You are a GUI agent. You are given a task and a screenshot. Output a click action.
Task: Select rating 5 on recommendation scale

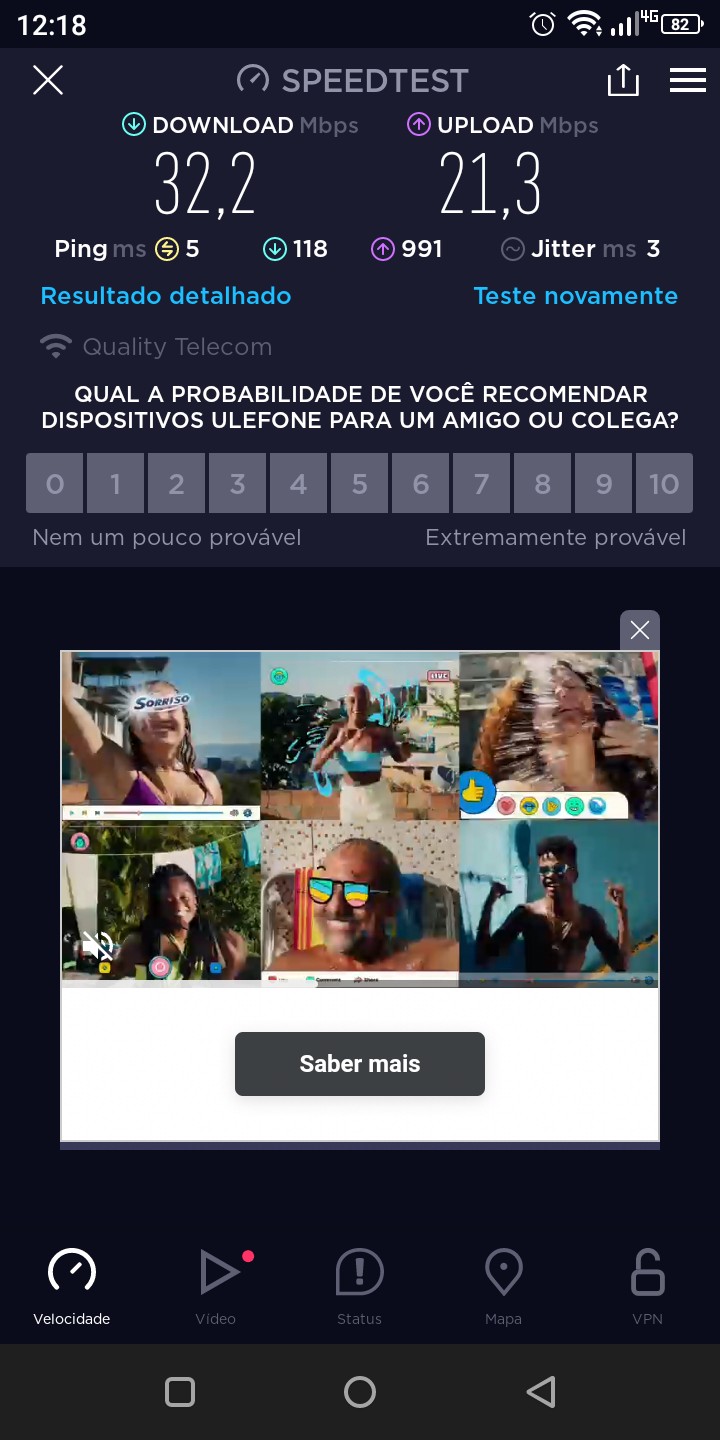pos(360,484)
